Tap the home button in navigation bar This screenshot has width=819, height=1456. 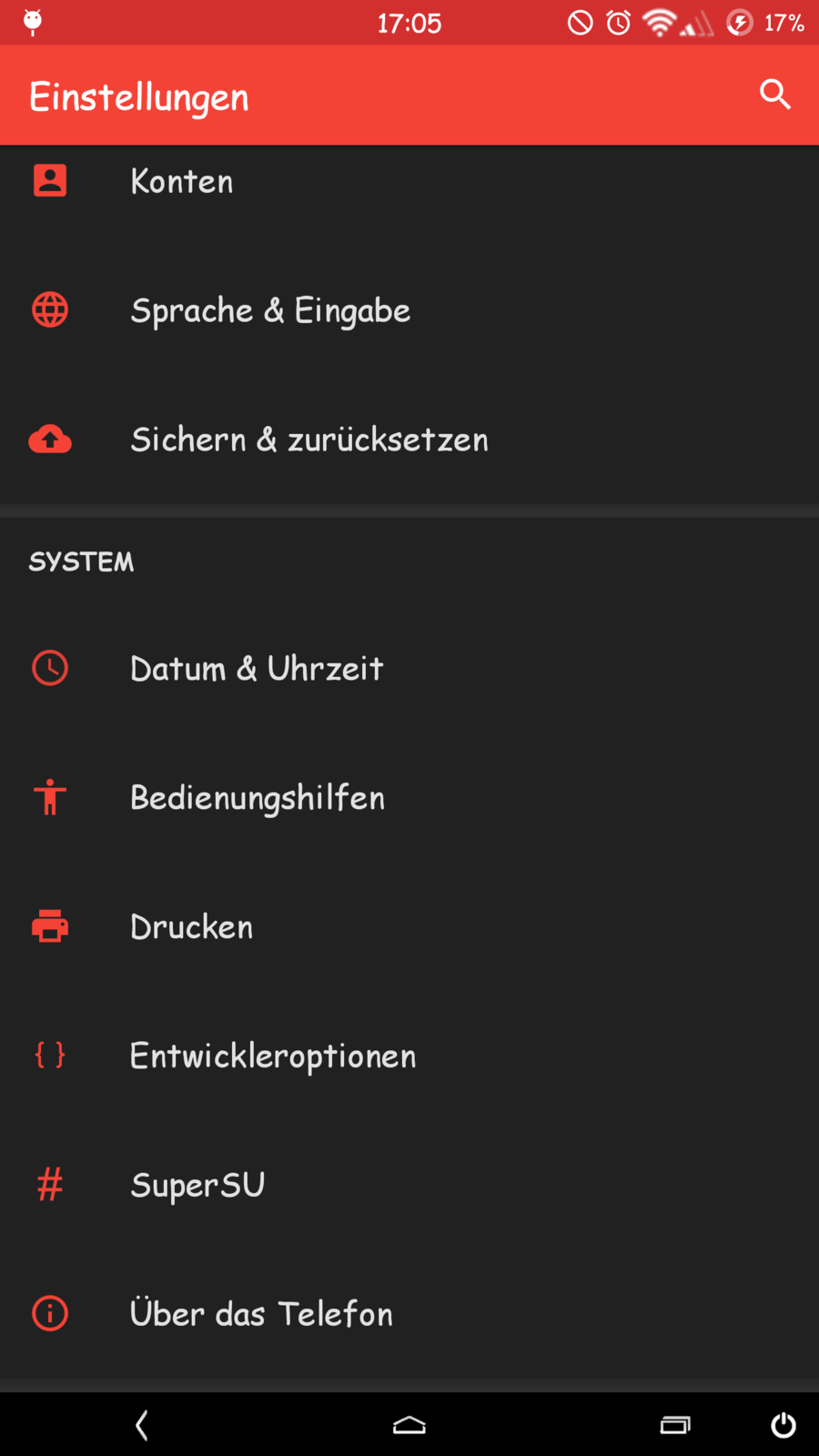pyautogui.click(x=409, y=1425)
